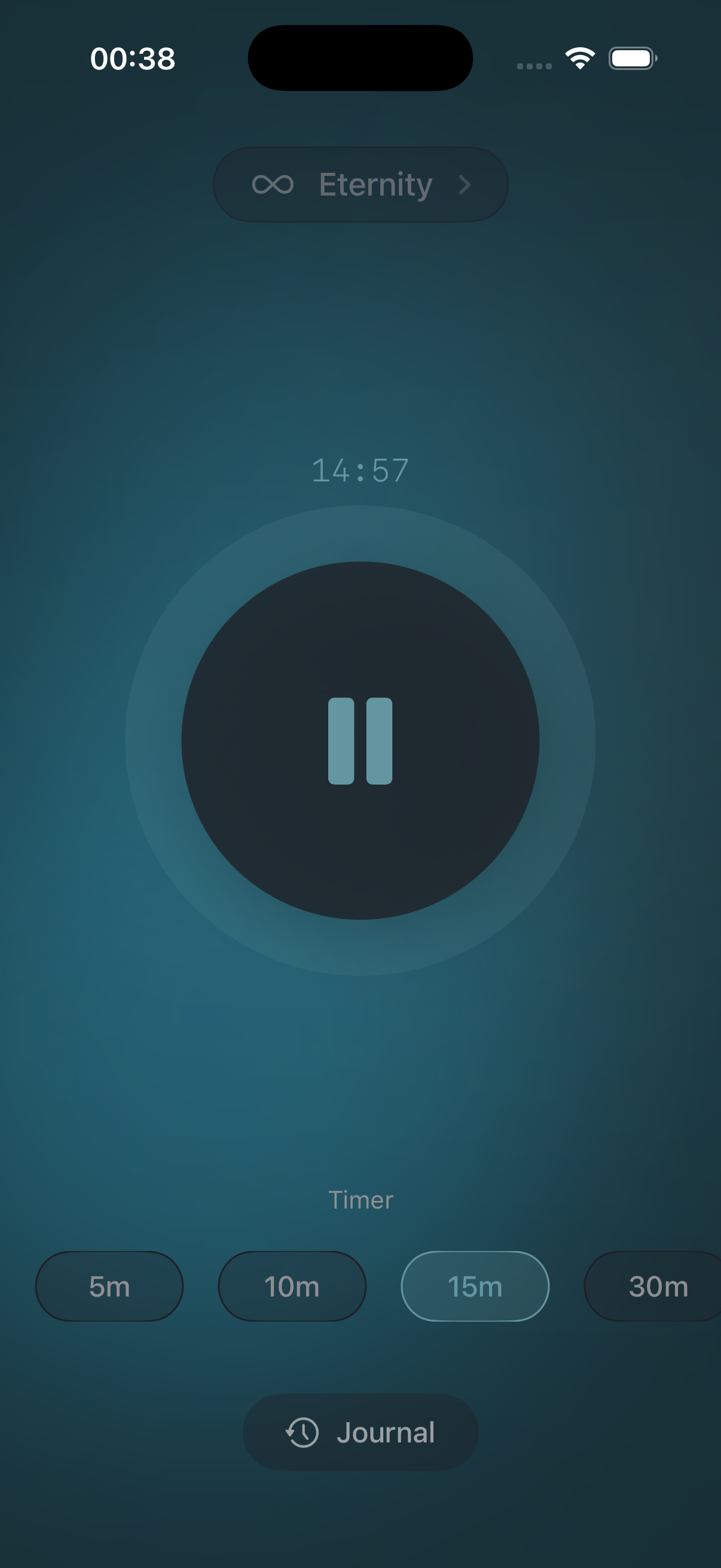The width and height of the screenshot is (721, 1568).
Task: Click the infinity icon in the Eternity pill
Action: coord(273,184)
